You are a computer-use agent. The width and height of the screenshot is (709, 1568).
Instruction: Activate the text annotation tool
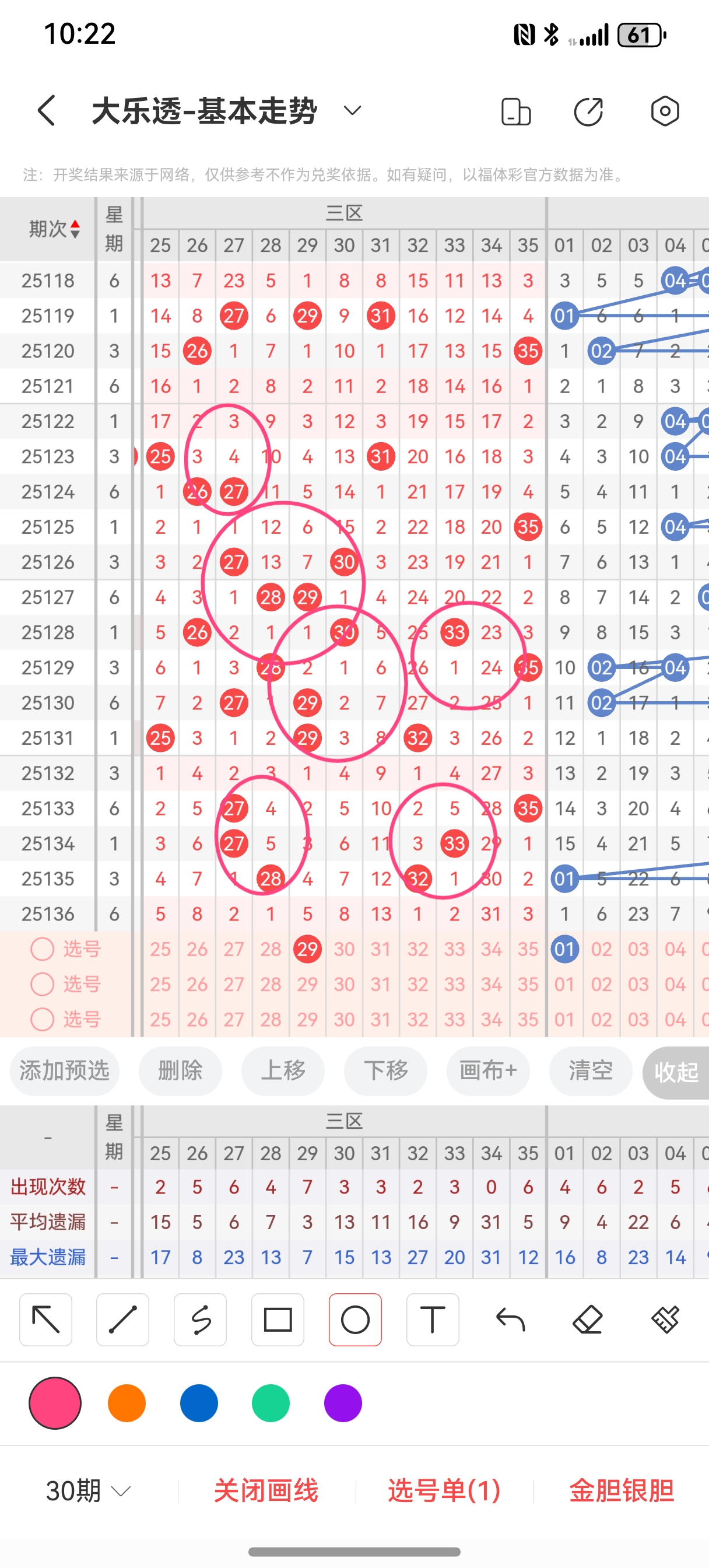click(432, 1319)
